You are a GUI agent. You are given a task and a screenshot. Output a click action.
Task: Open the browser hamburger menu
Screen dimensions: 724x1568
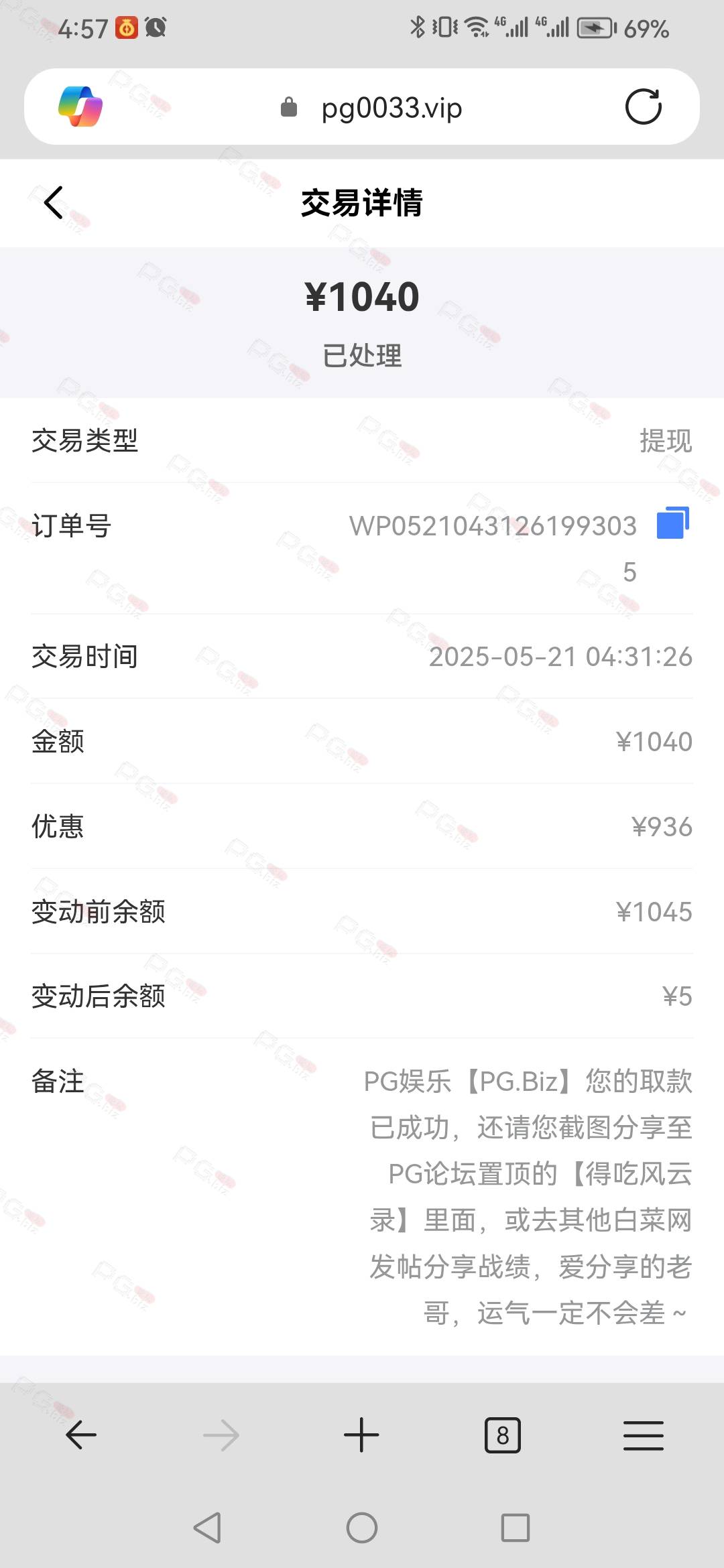pos(644,1435)
